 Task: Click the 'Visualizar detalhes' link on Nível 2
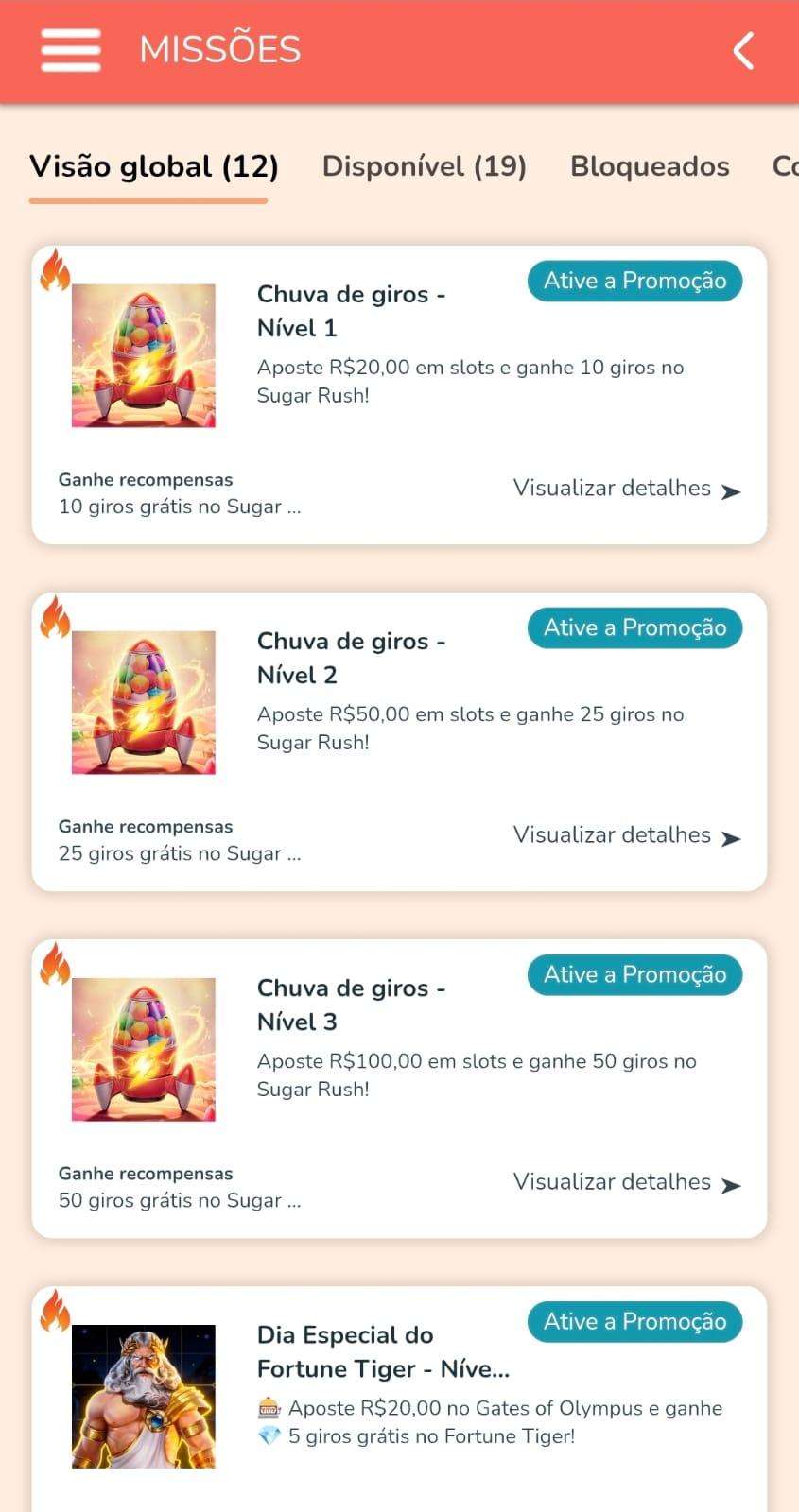(613, 834)
